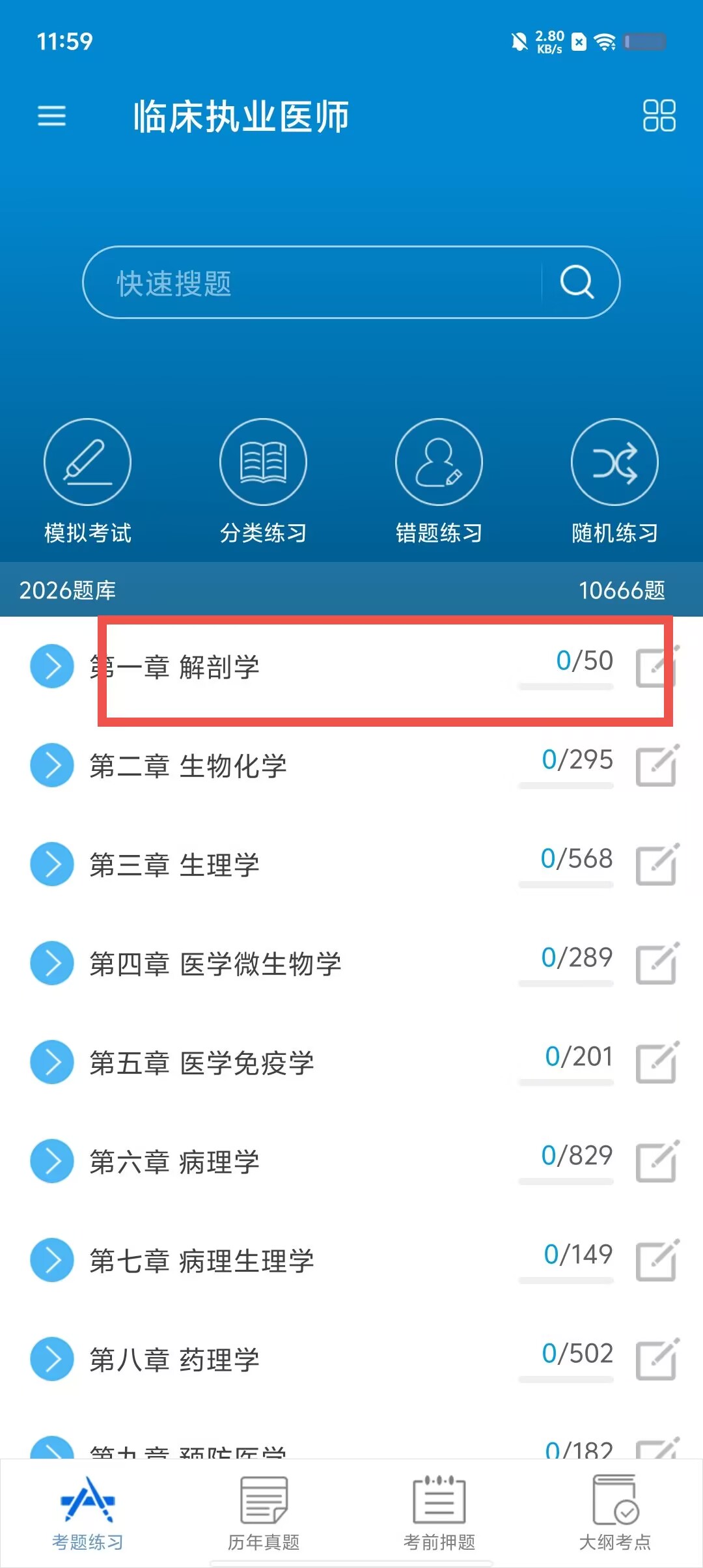703x1568 pixels.
Task: Select the 考题练习 tab
Action: click(x=88, y=1513)
